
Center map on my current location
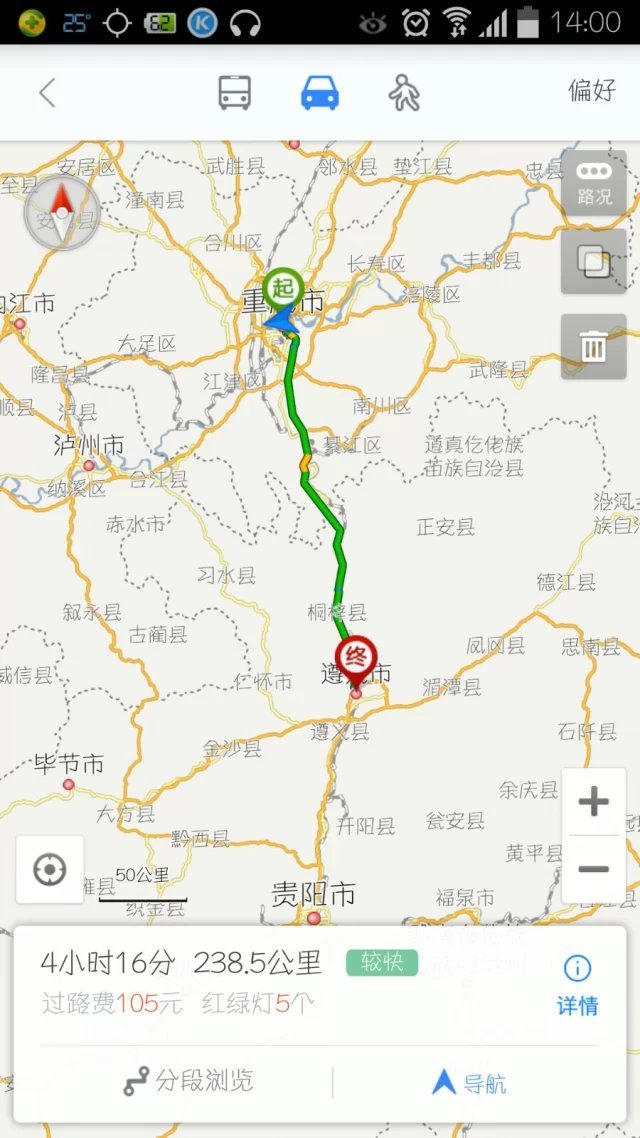(x=50, y=870)
